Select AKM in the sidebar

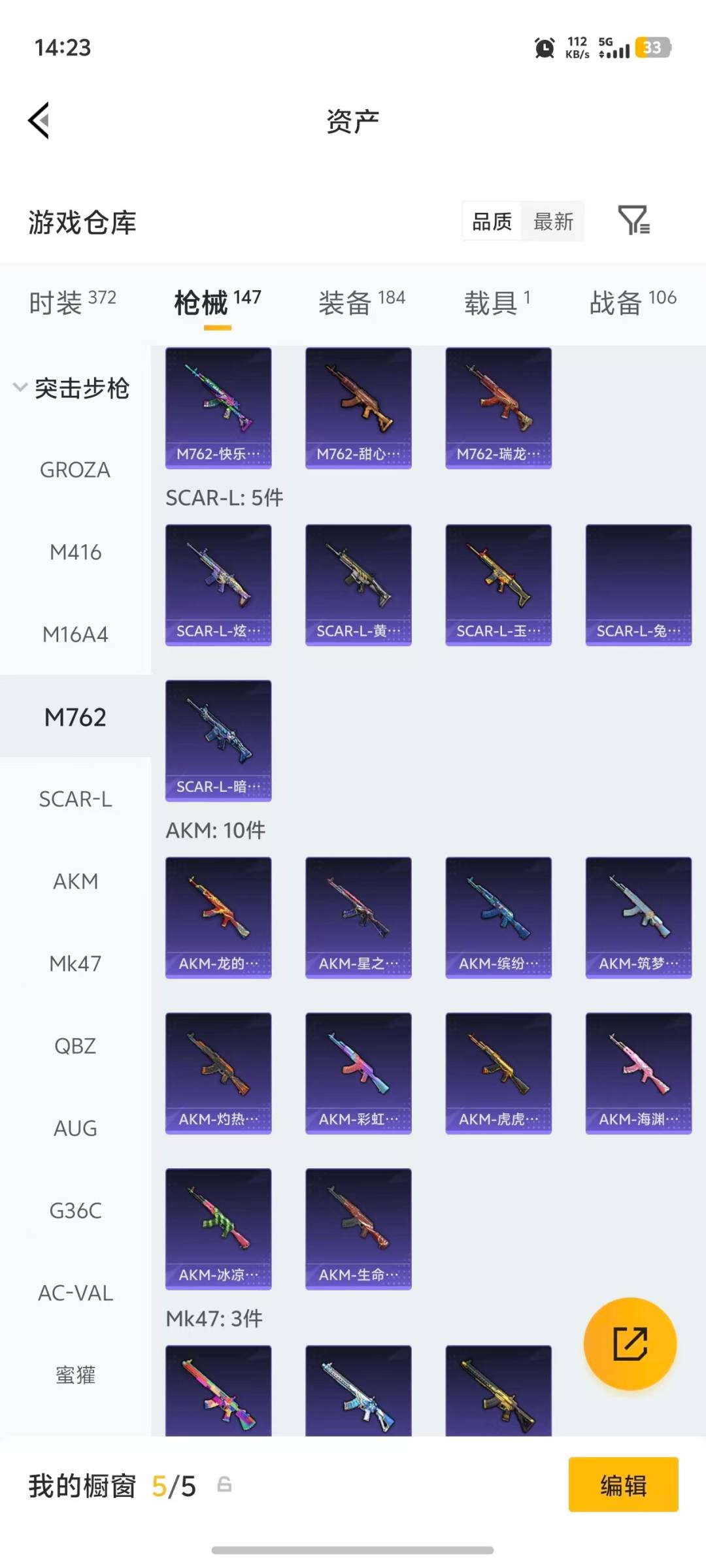click(x=75, y=881)
